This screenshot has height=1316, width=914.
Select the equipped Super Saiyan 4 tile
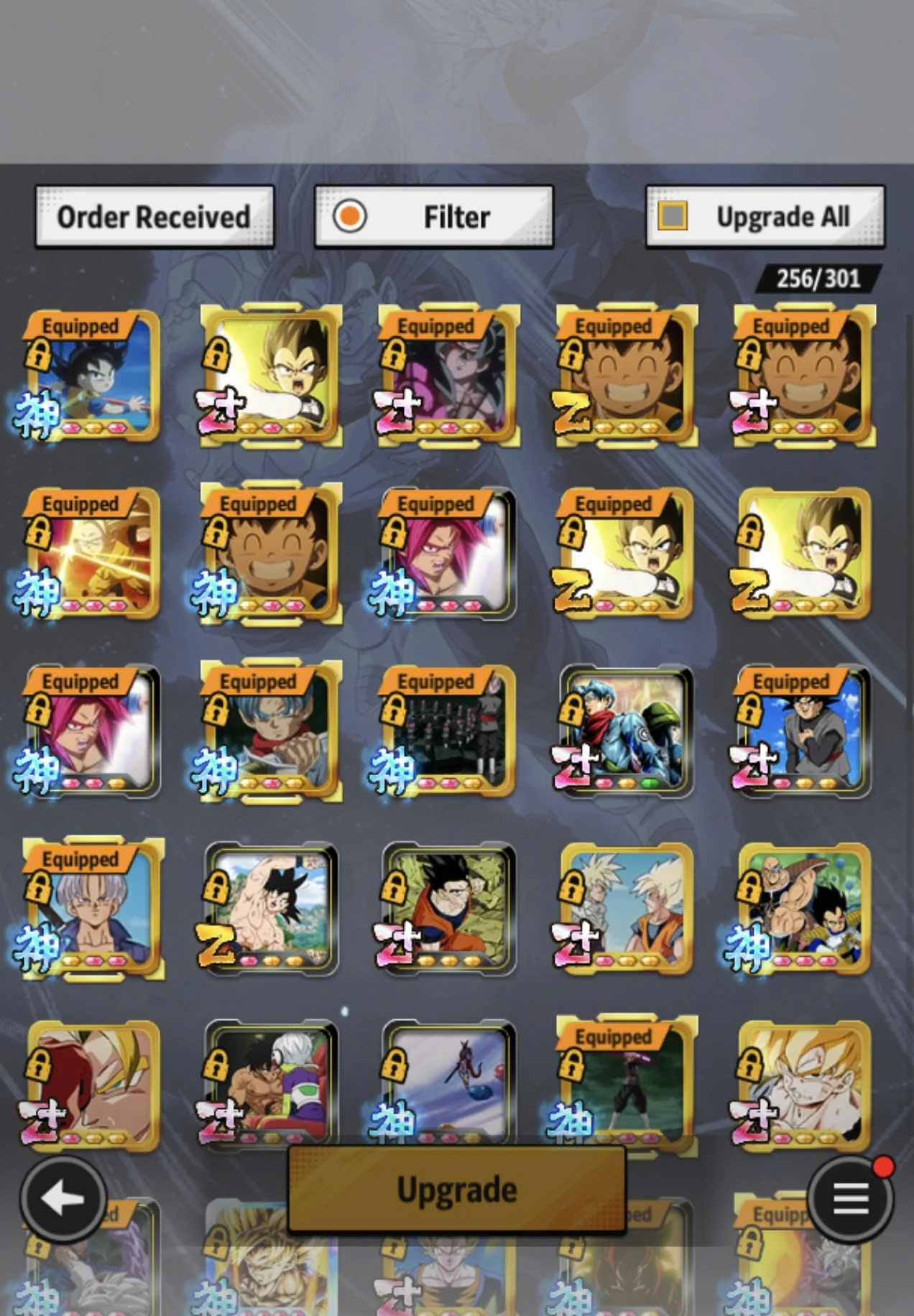pyautogui.click(x=448, y=375)
